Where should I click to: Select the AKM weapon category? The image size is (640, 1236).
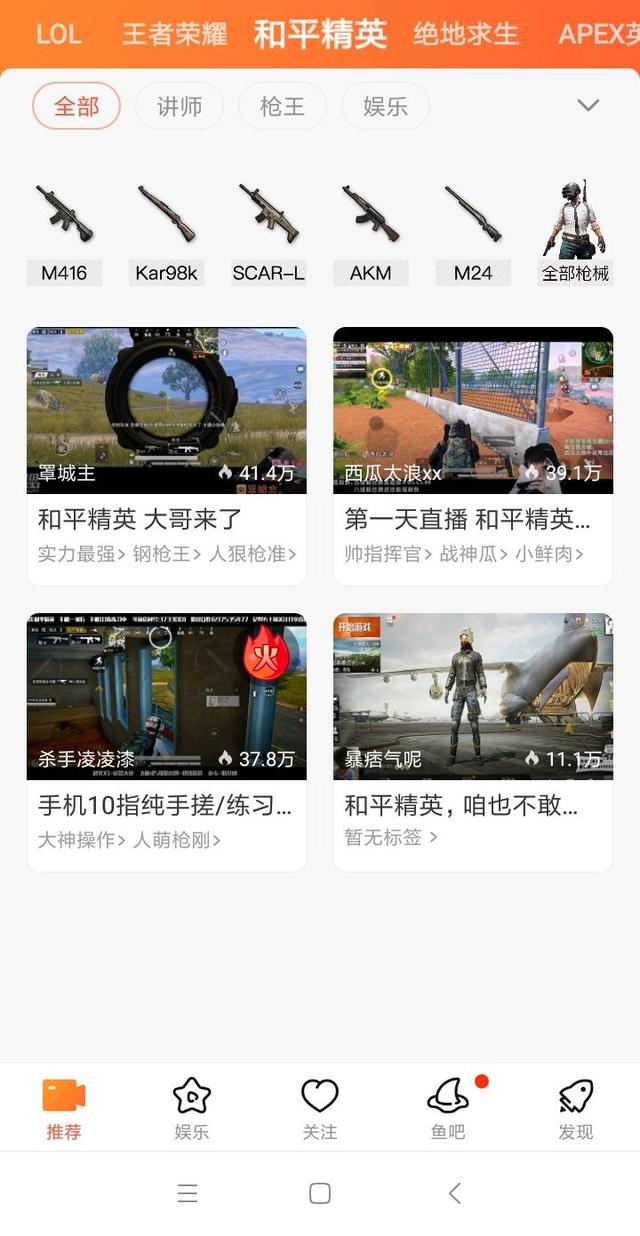click(370, 233)
